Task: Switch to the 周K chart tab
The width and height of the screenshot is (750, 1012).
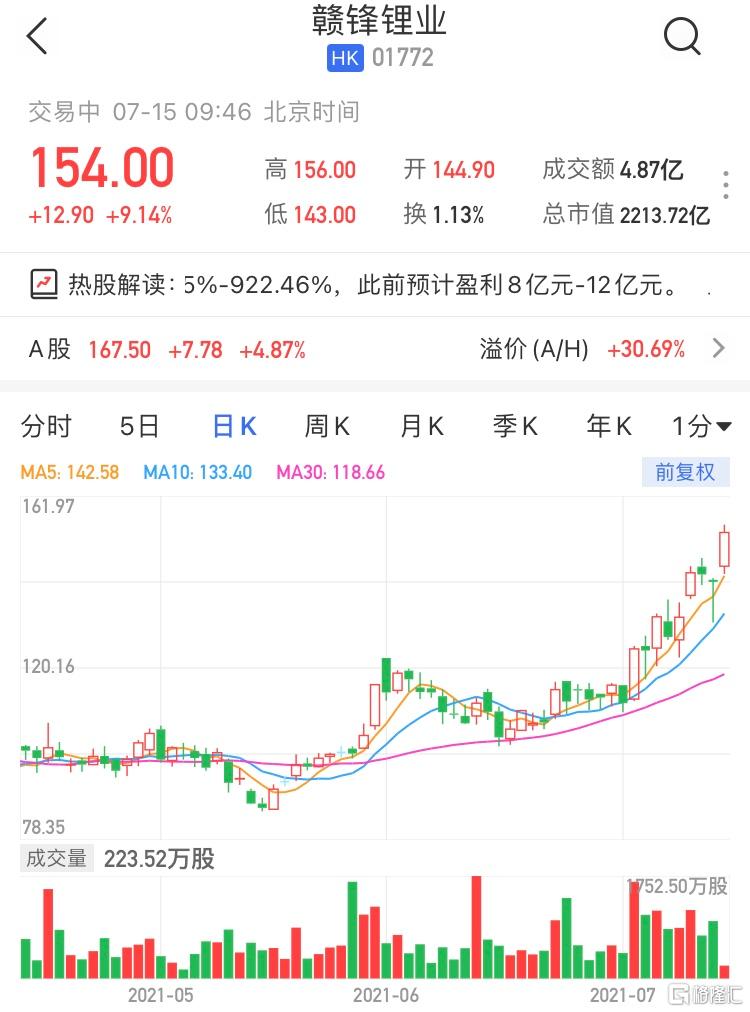Action: pos(327,427)
